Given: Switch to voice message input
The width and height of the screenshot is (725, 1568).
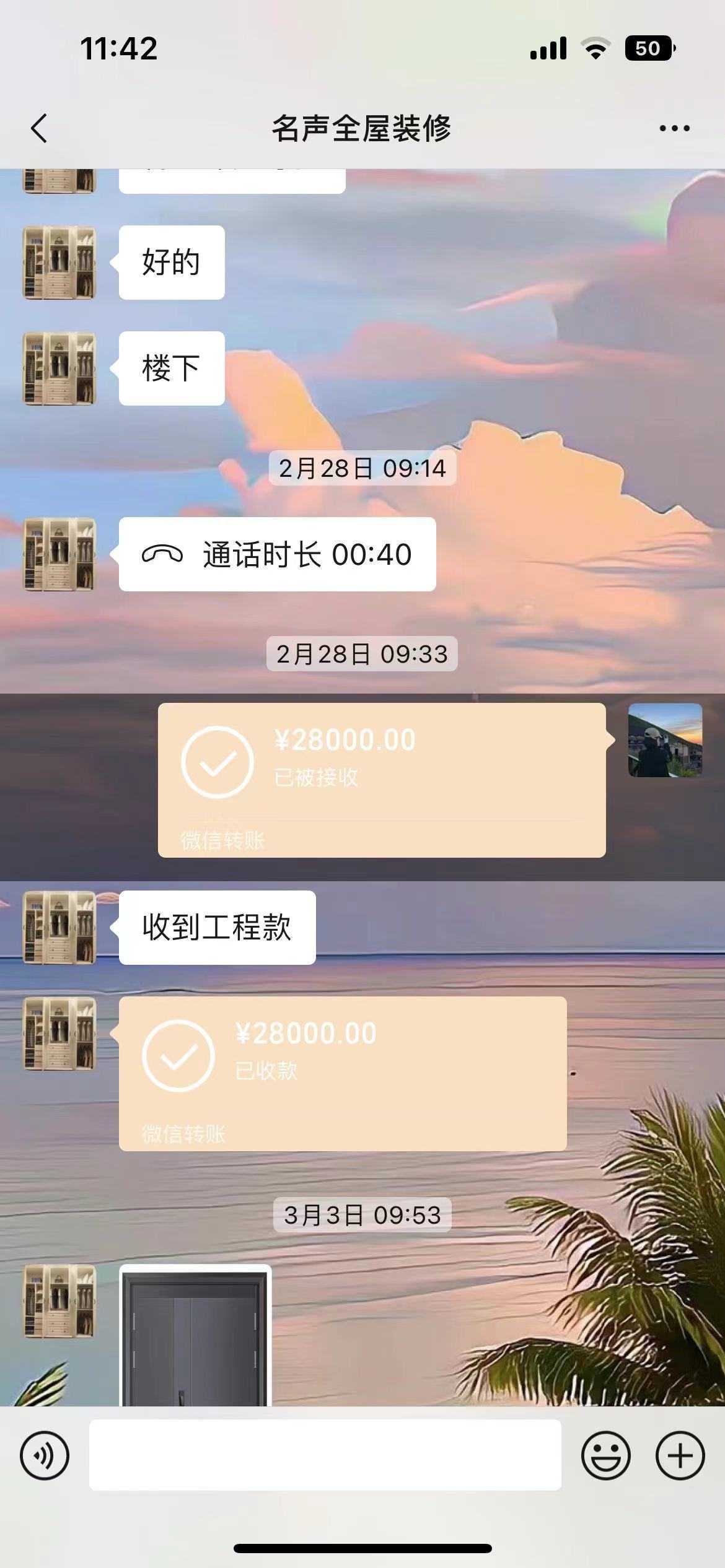Looking at the screenshot, I should point(45,1455).
